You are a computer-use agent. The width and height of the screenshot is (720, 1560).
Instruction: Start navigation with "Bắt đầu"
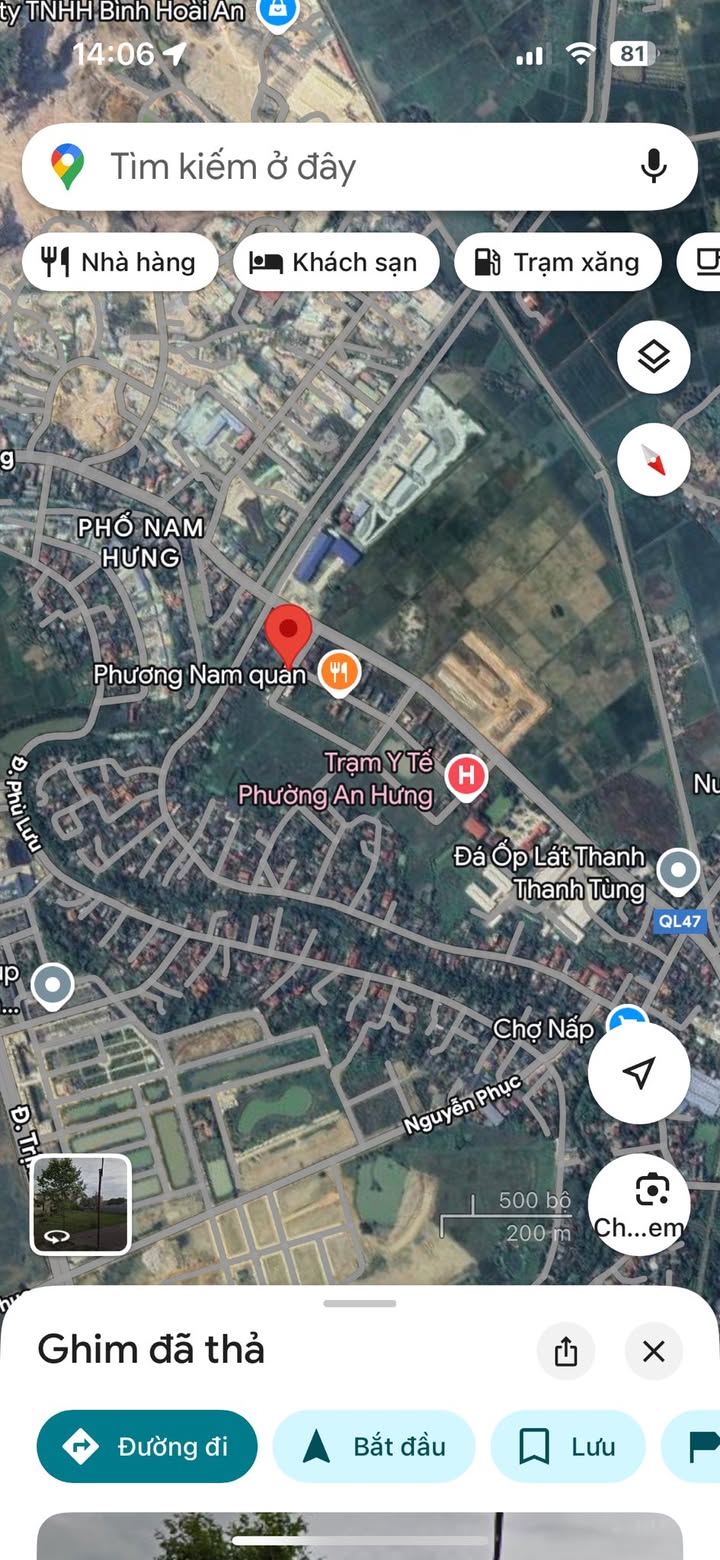click(x=374, y=1446)
